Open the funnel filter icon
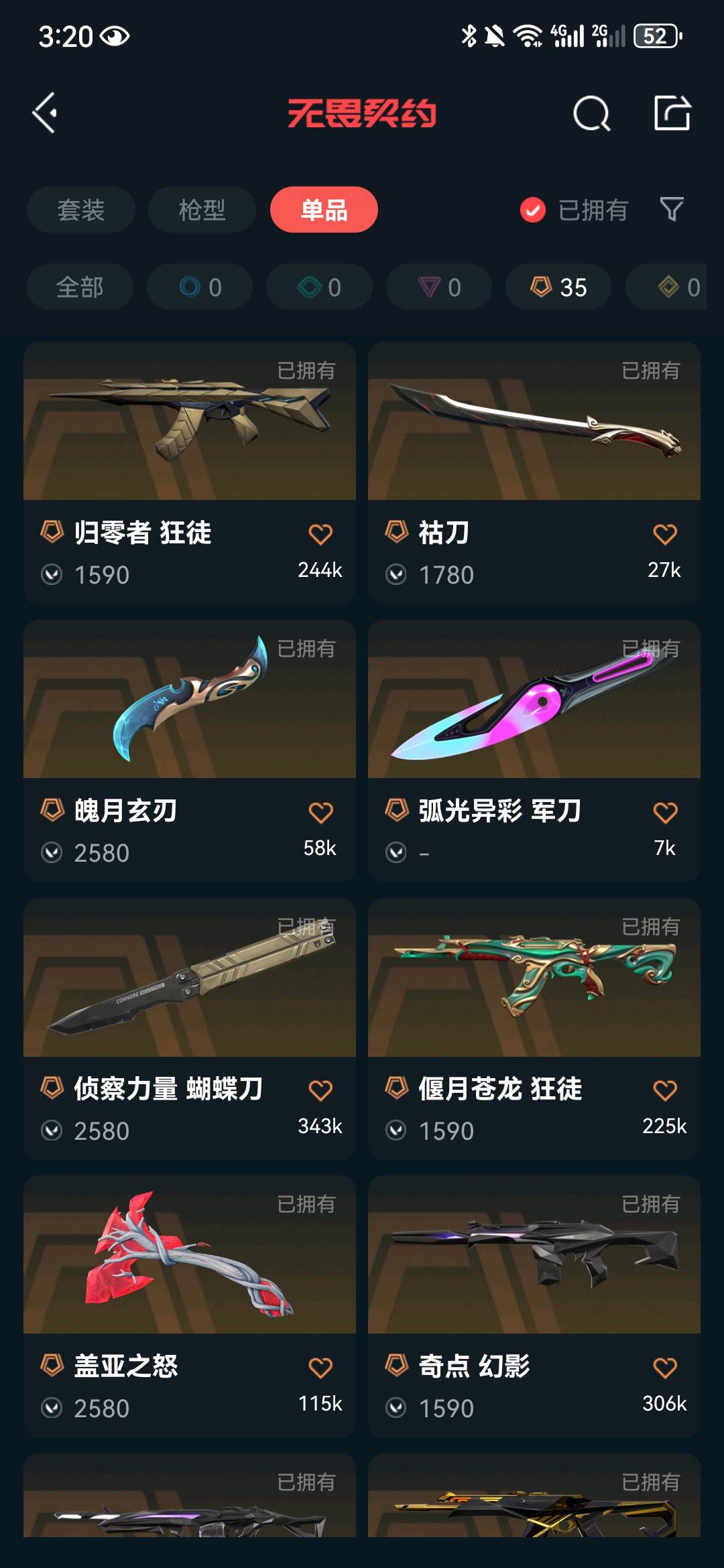Screen dimensions: 724x1568 point(672,210)
